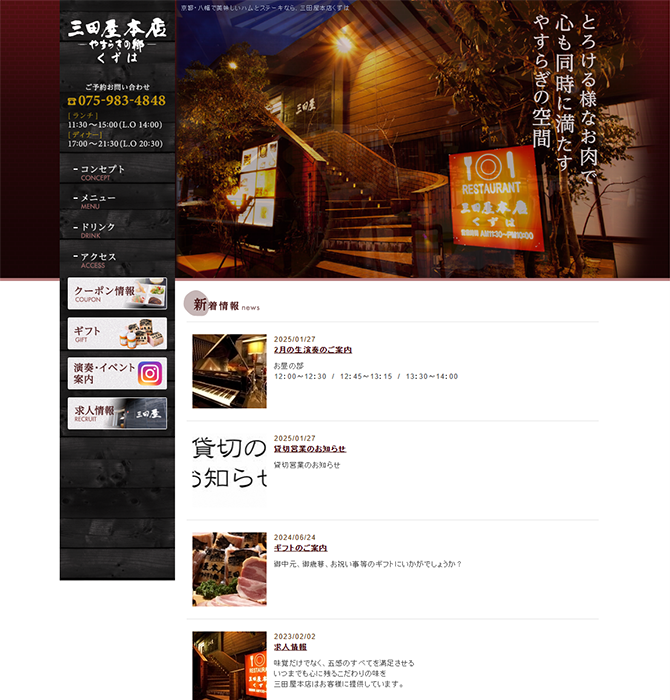Image resolution: width=670 pixels, height=700 pixels.
Task: Open the ギフトのご案内 news link
Action: [x=301, y=548]
